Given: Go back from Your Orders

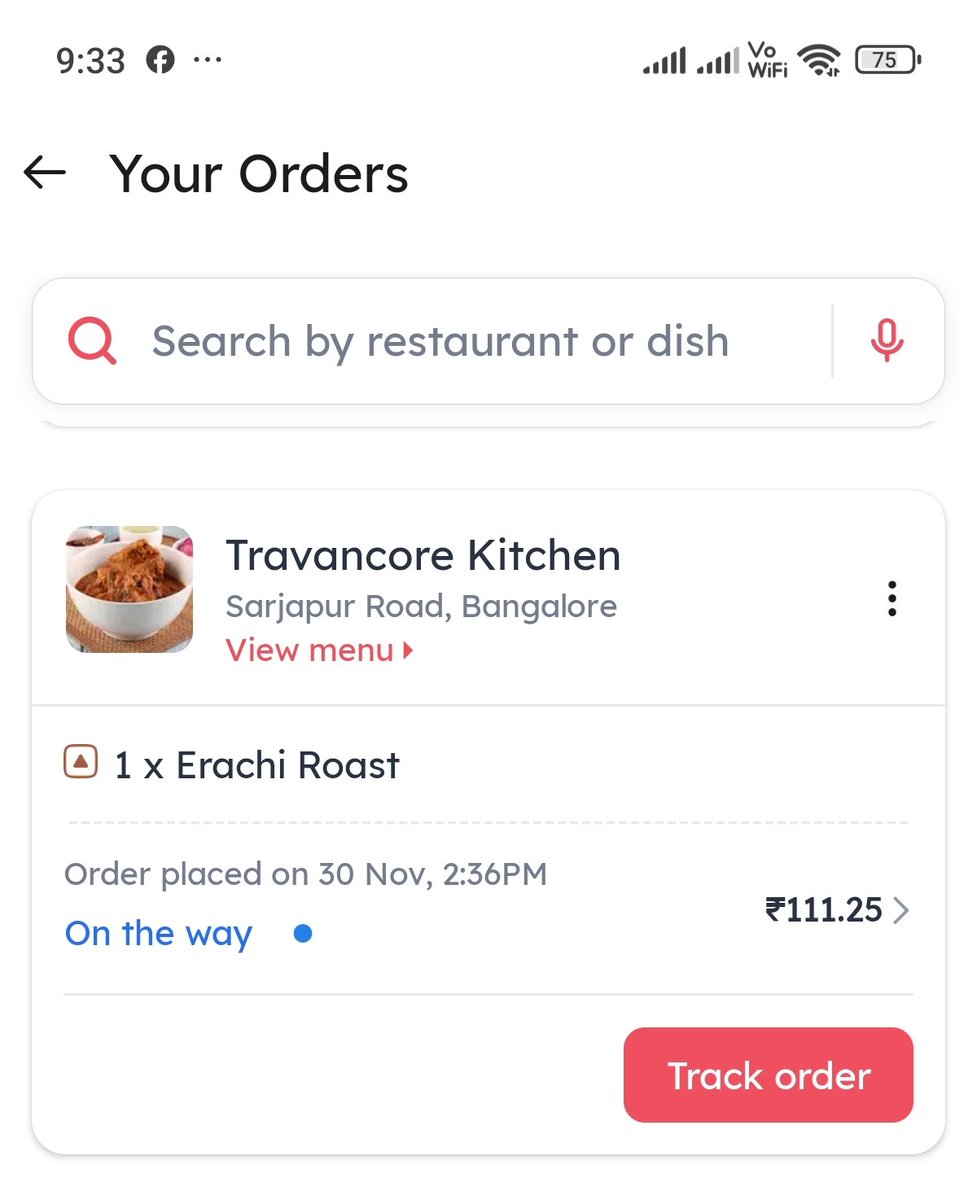Looking at the screenshot, I should (x=45, y=173).
